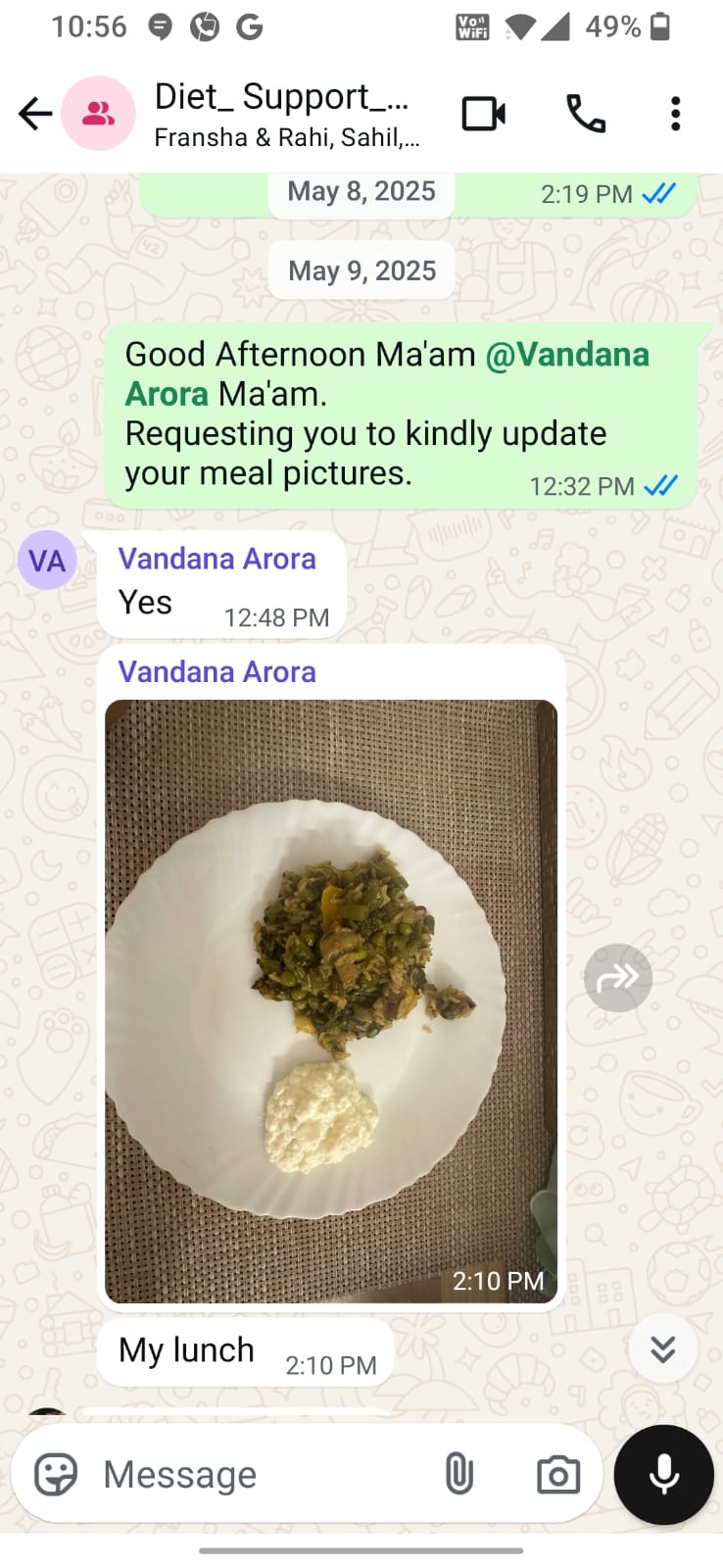Open Vandana Arora's lunch photo
Image resolution: width=723 pixels, height=1568 pixels.
331,1000
